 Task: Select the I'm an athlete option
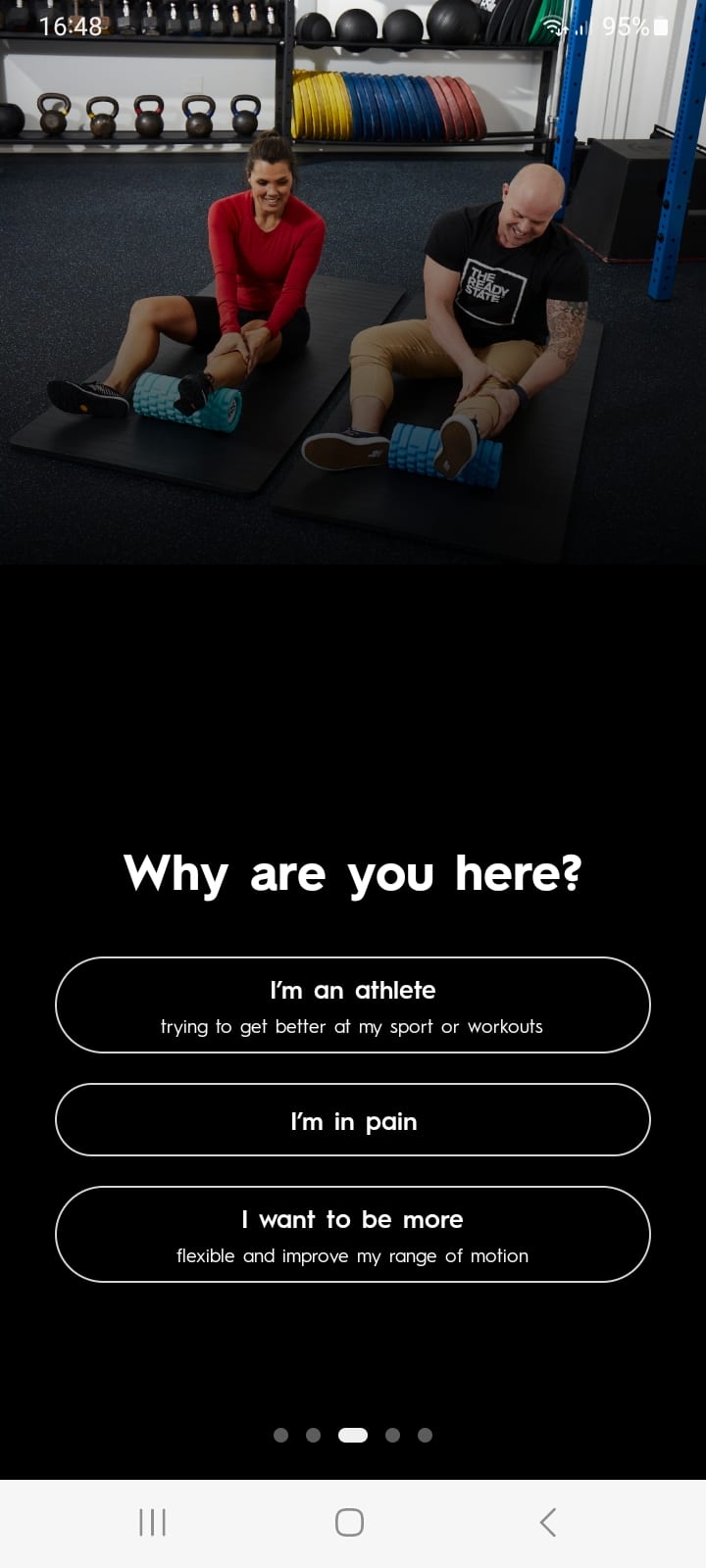(x=353, y=1004)
